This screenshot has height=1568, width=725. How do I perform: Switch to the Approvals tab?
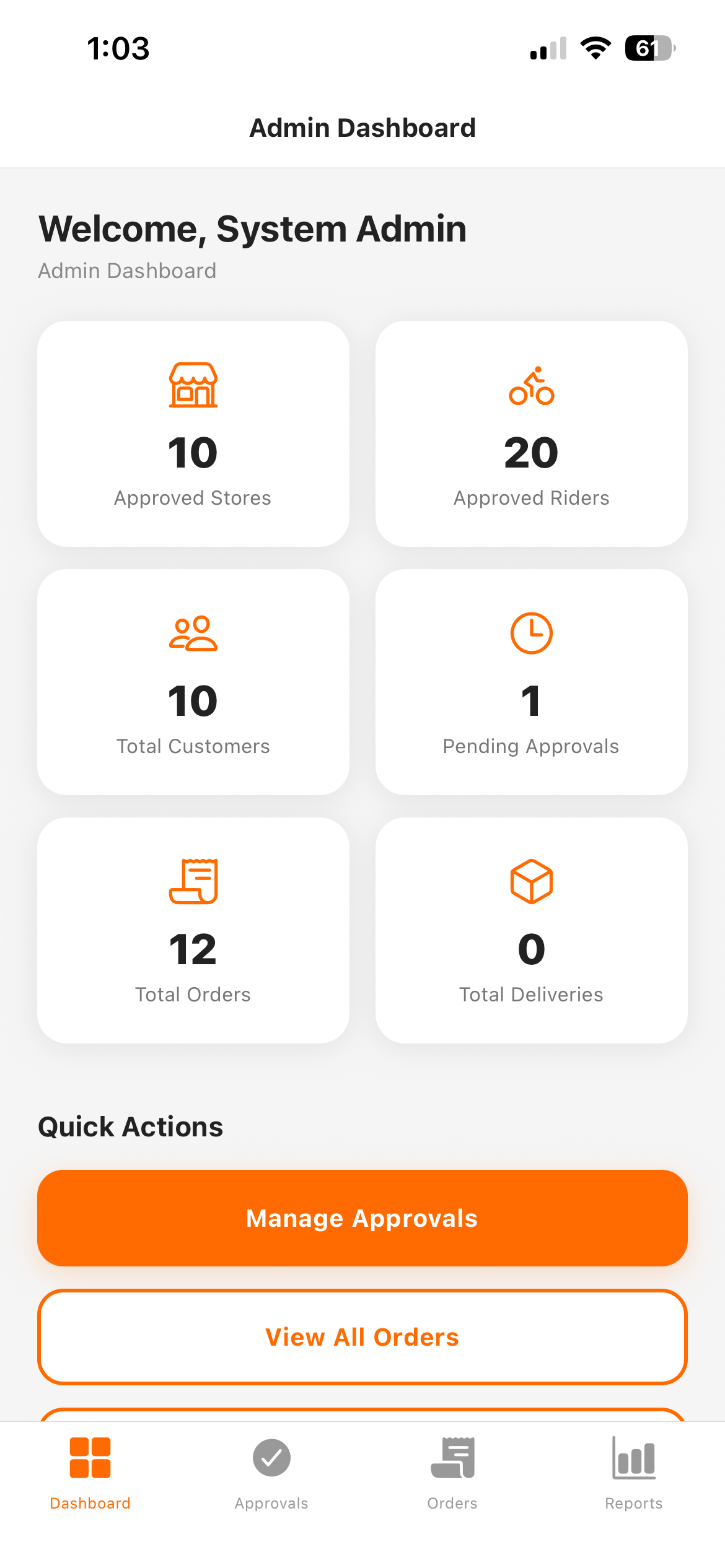click(271, 1480)
